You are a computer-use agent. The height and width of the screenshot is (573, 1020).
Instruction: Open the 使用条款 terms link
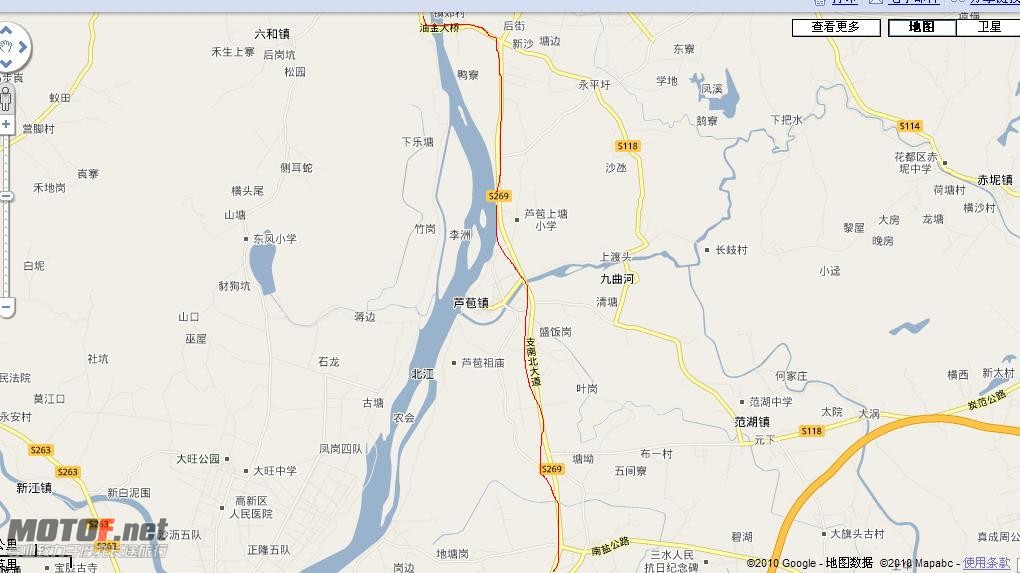[x=987, y=563]
